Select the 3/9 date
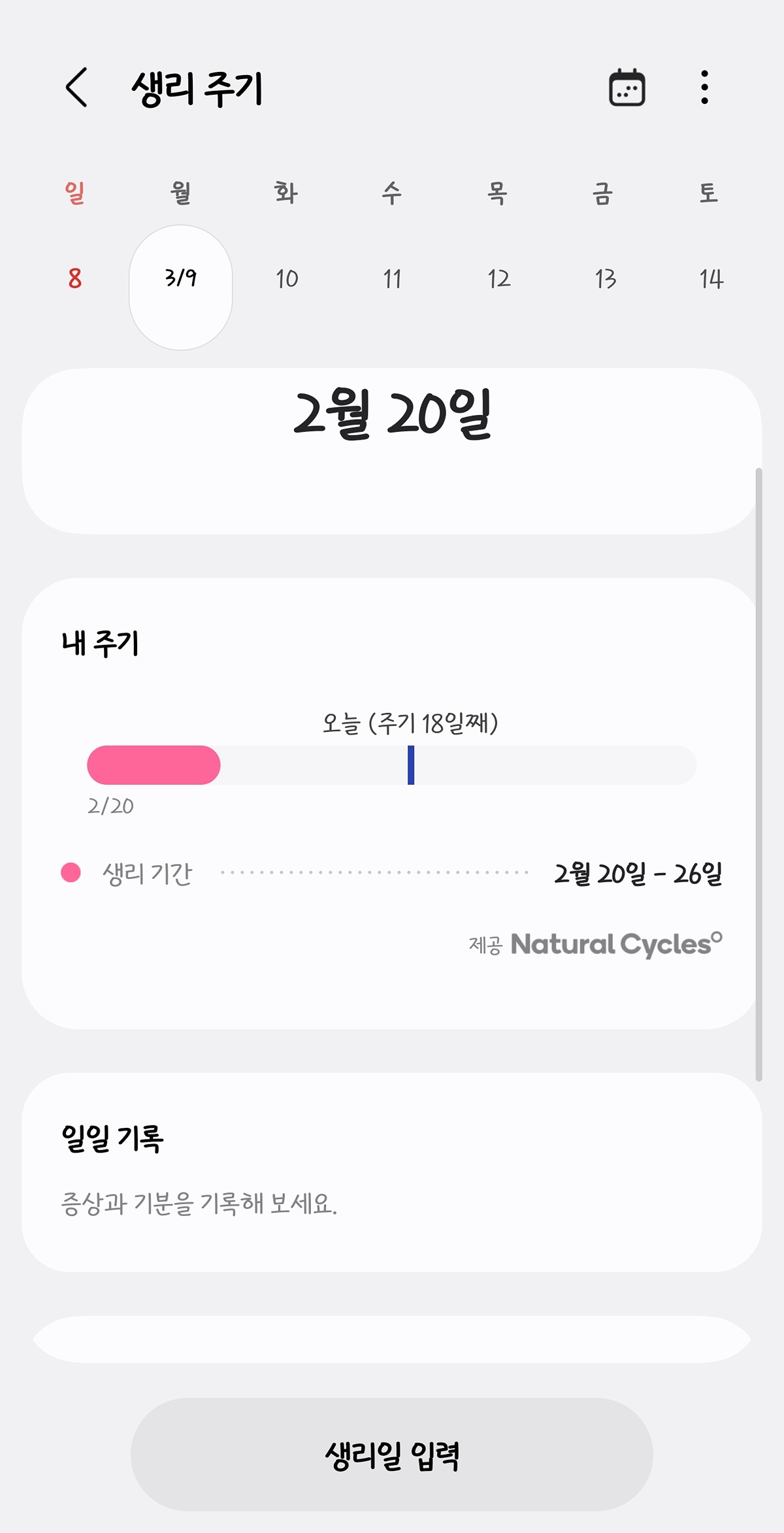The height and width of the screenshot is (1533, 784). (181, 288)
